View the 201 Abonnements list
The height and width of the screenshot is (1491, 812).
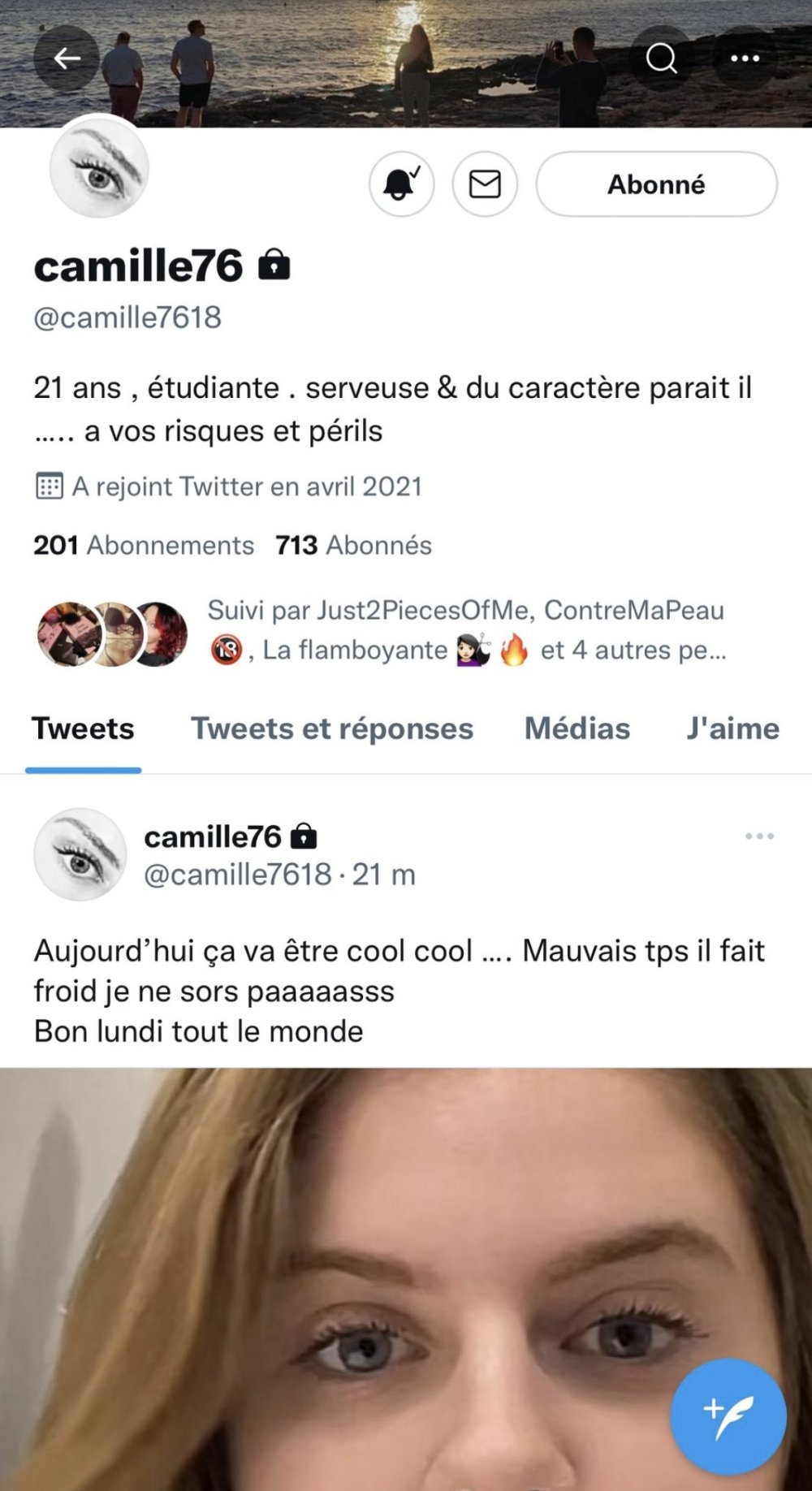coord(144,545)
